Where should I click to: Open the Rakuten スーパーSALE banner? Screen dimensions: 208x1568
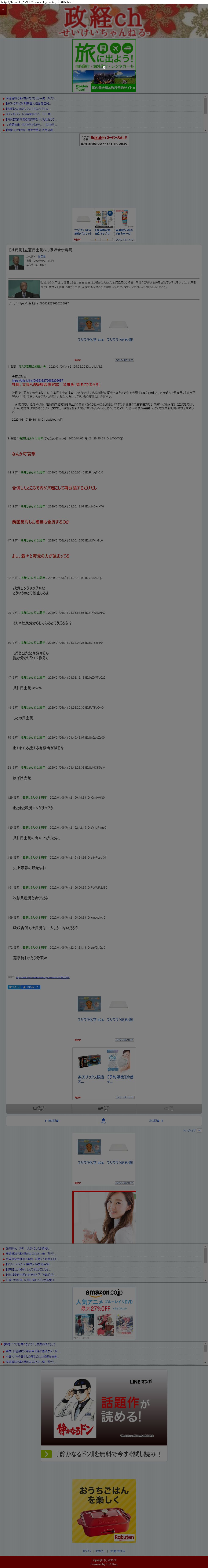click(104, 140)
